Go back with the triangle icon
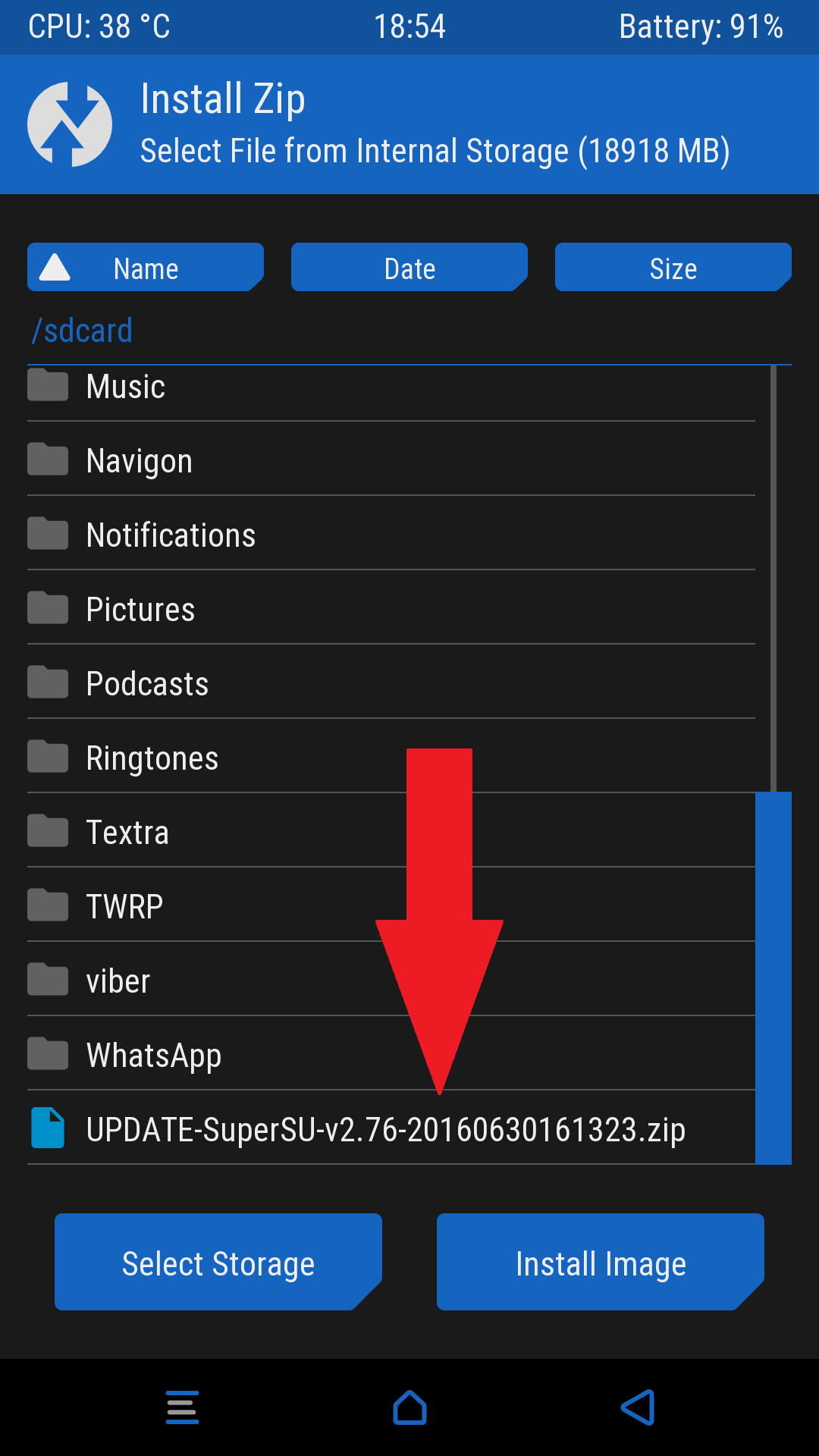 pyautogui.click(x=638, y=1408)
